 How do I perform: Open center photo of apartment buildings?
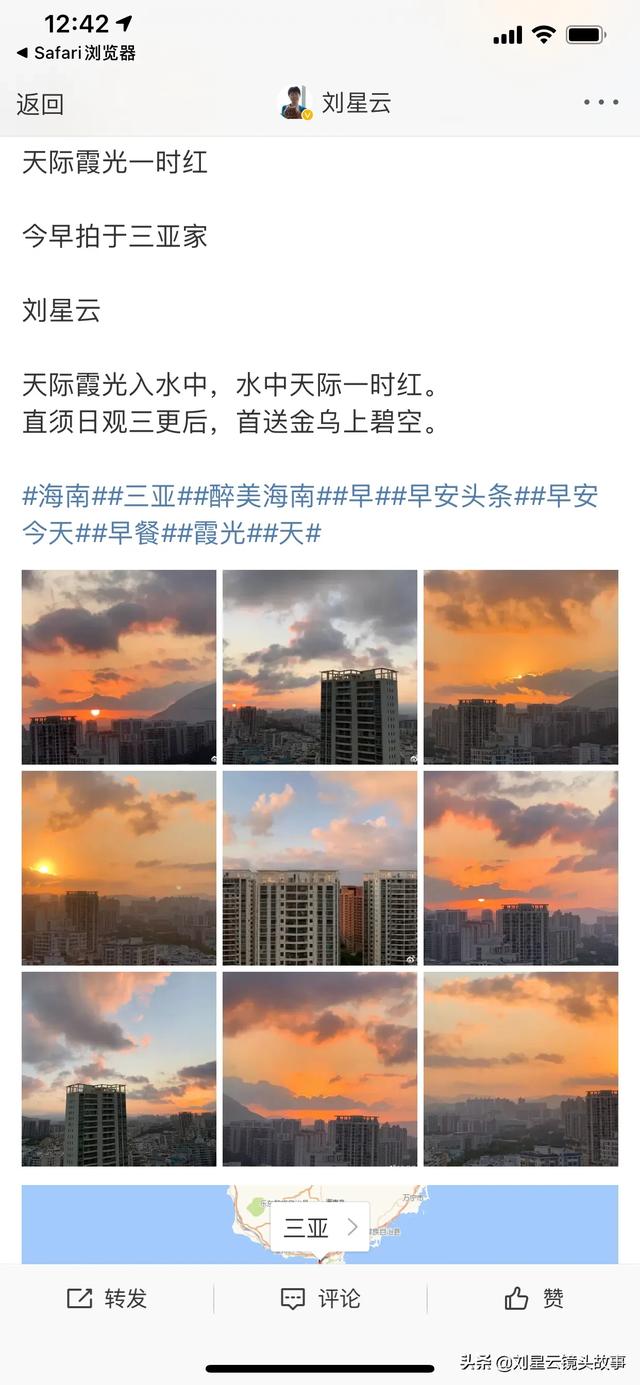[320, 868]
